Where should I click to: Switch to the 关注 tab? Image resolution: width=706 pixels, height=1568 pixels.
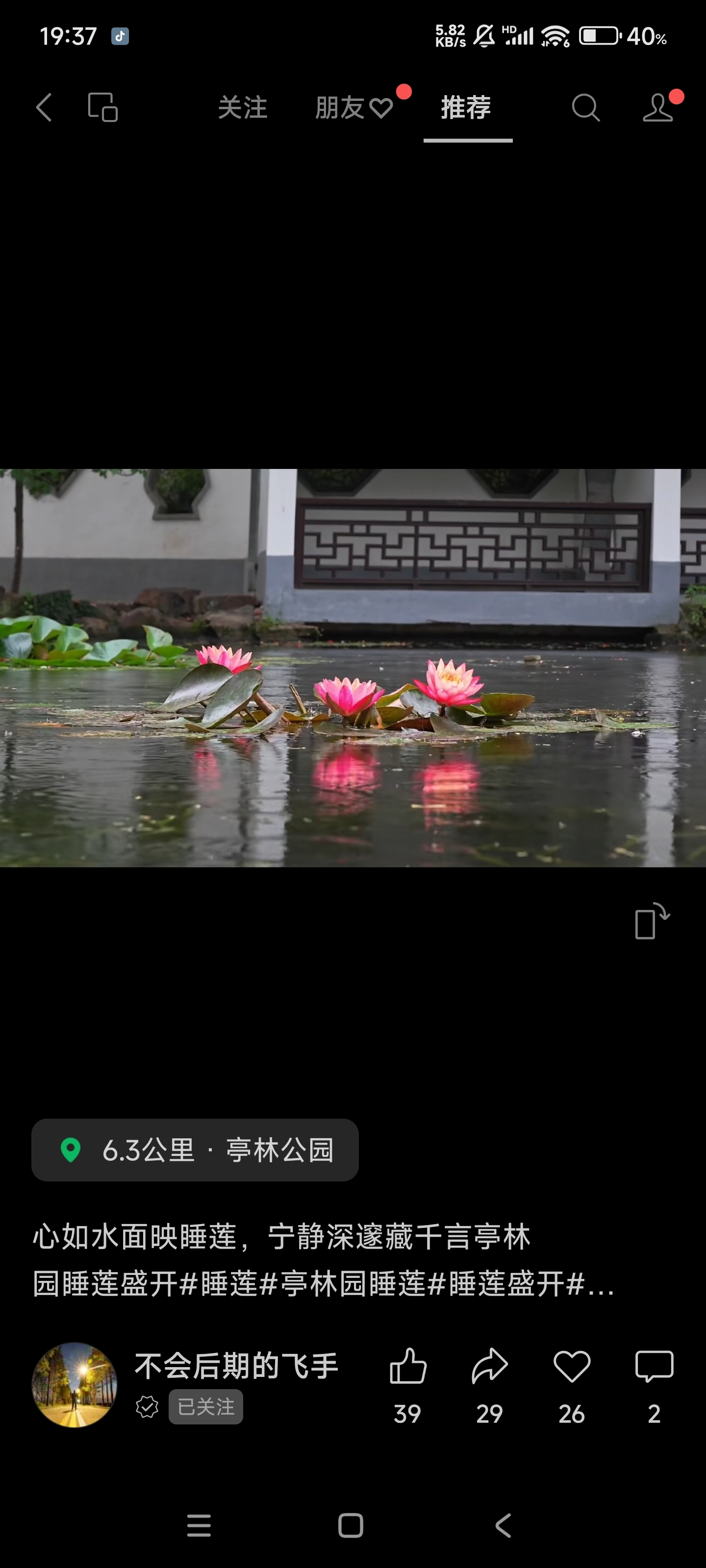coord(242,108)
